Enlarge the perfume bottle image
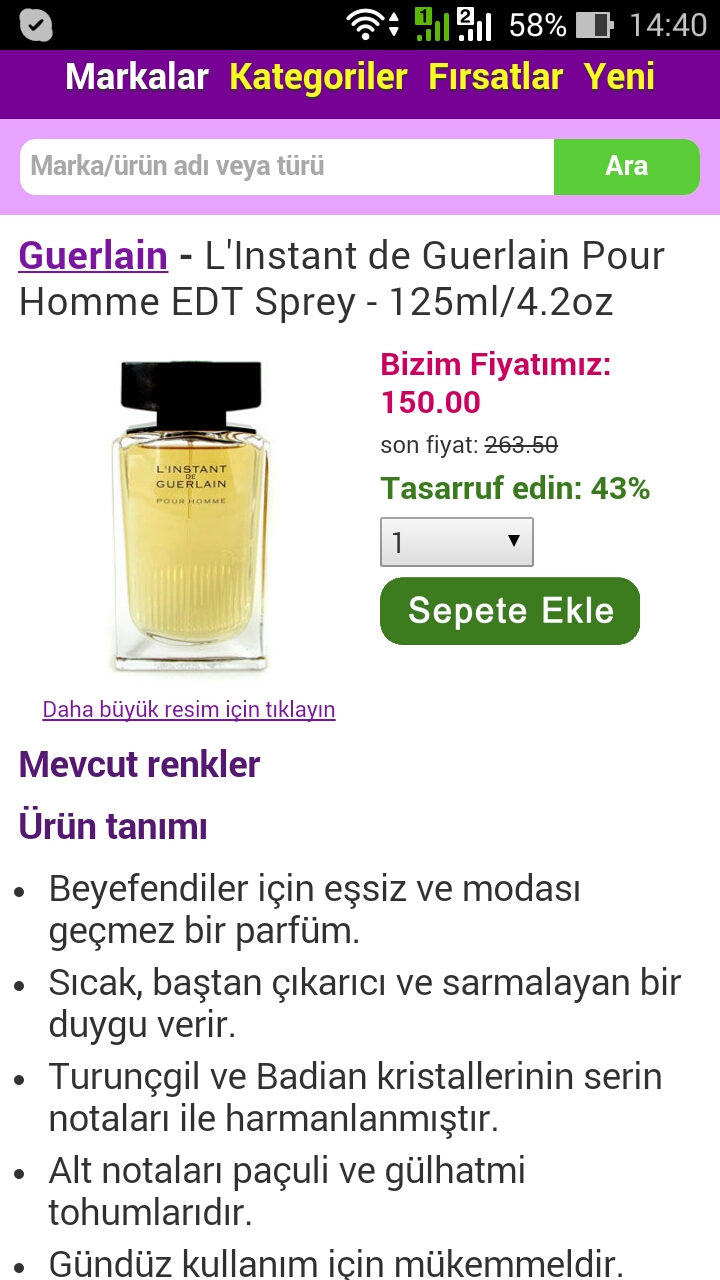720x1280 pixels. pos(190,517)
